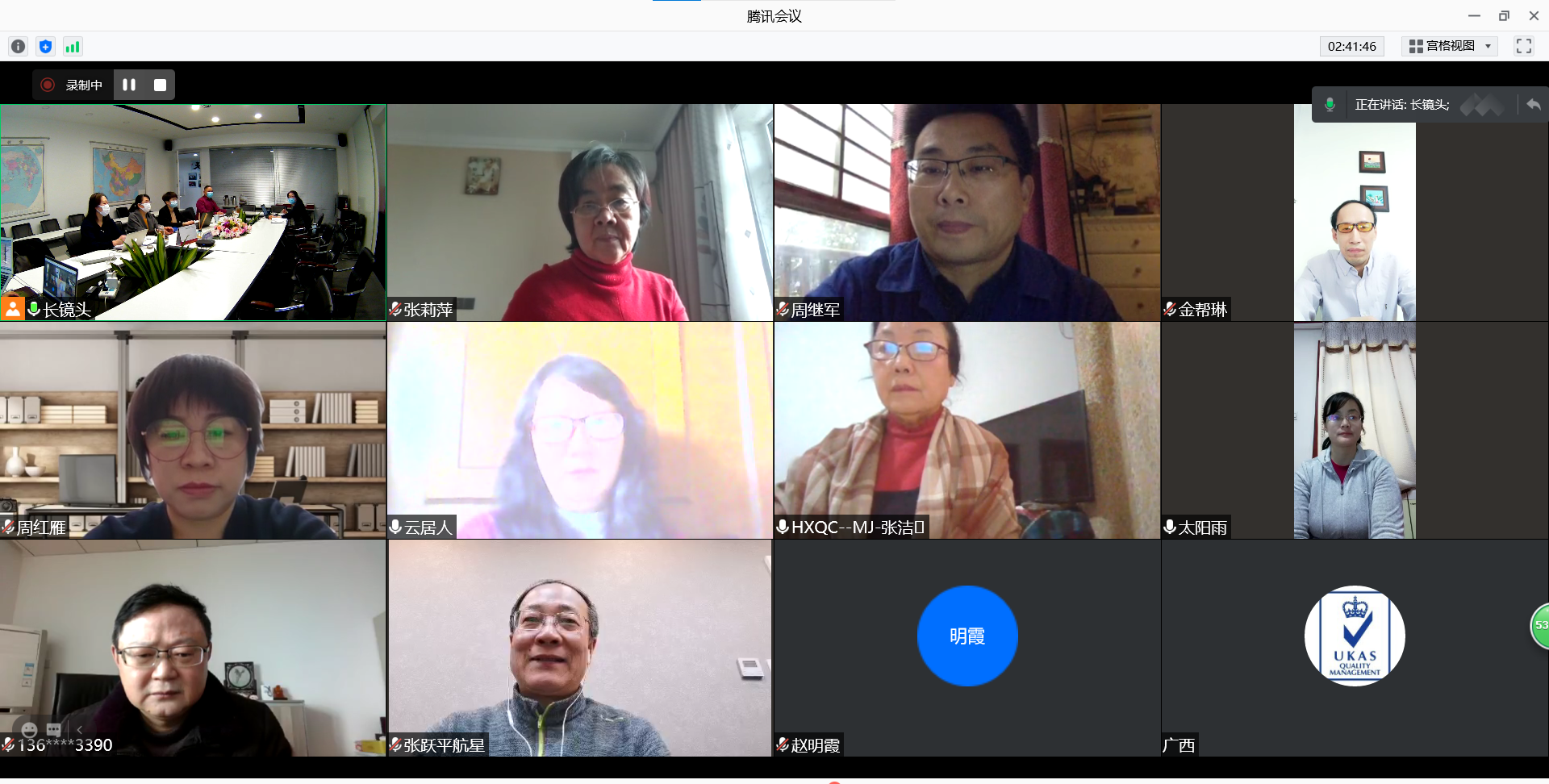The width and height of the screenshot is (1549, 784).
Task: Collapse the 正在讲话 speaker bar
Action: [1533, 105]
